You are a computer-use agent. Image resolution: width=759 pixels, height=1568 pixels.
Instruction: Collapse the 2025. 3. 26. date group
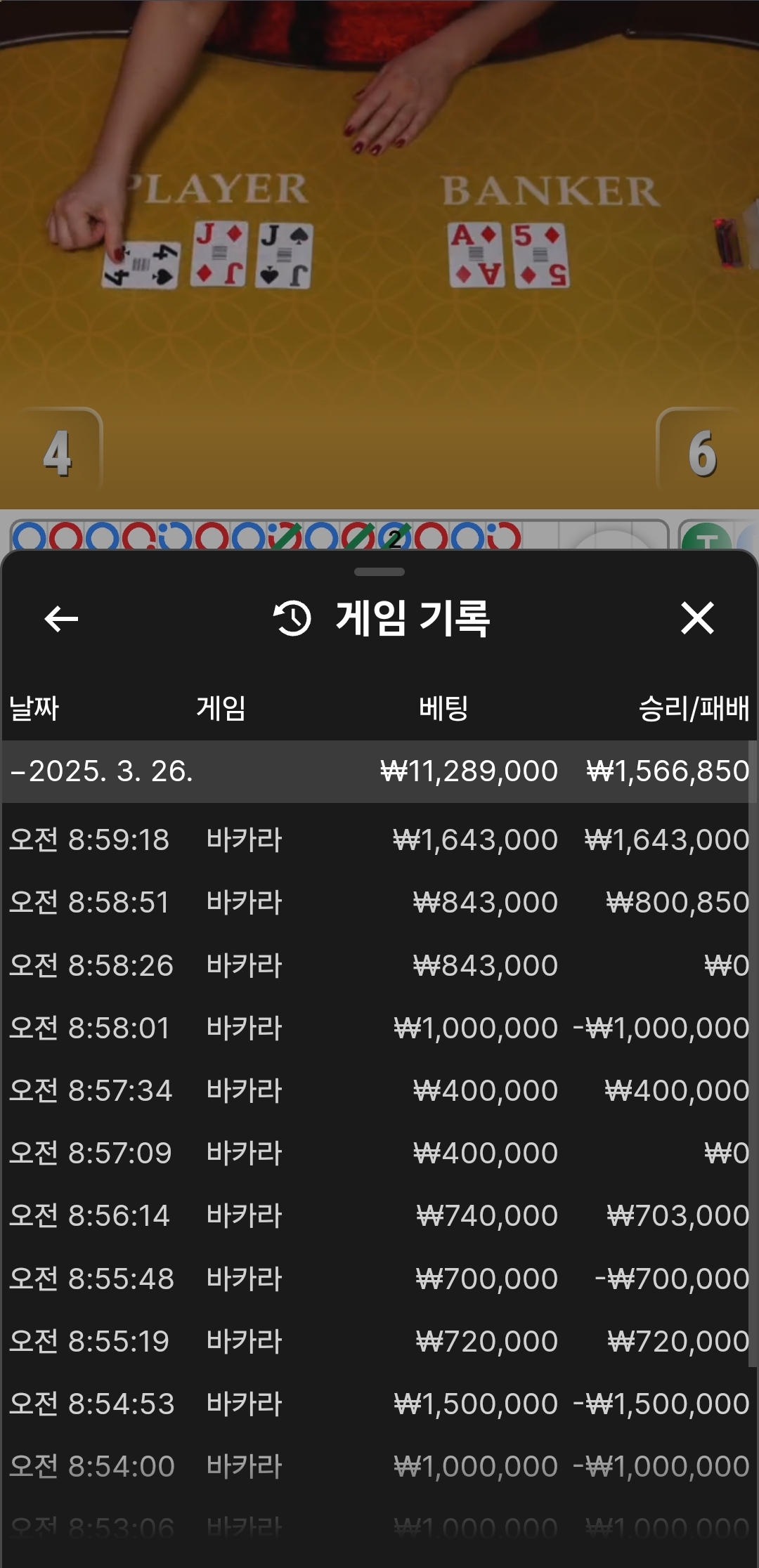(378, 771)
